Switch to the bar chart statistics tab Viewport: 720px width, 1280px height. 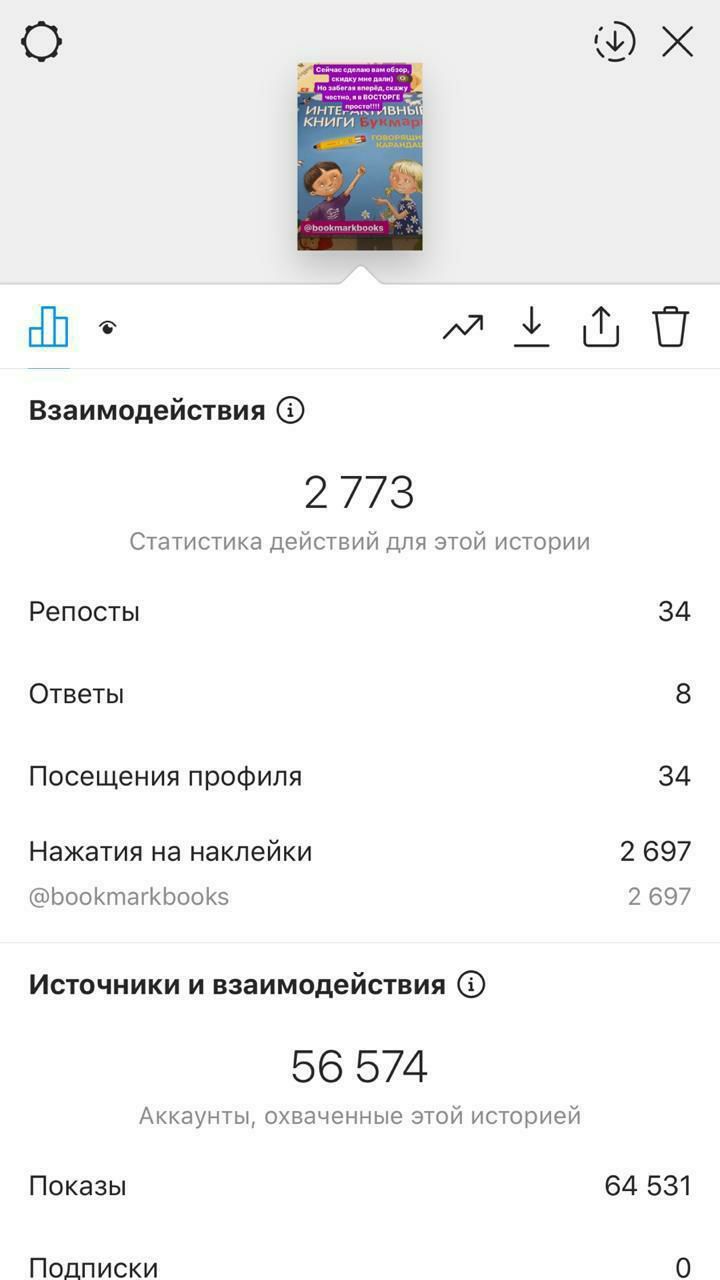48,326
